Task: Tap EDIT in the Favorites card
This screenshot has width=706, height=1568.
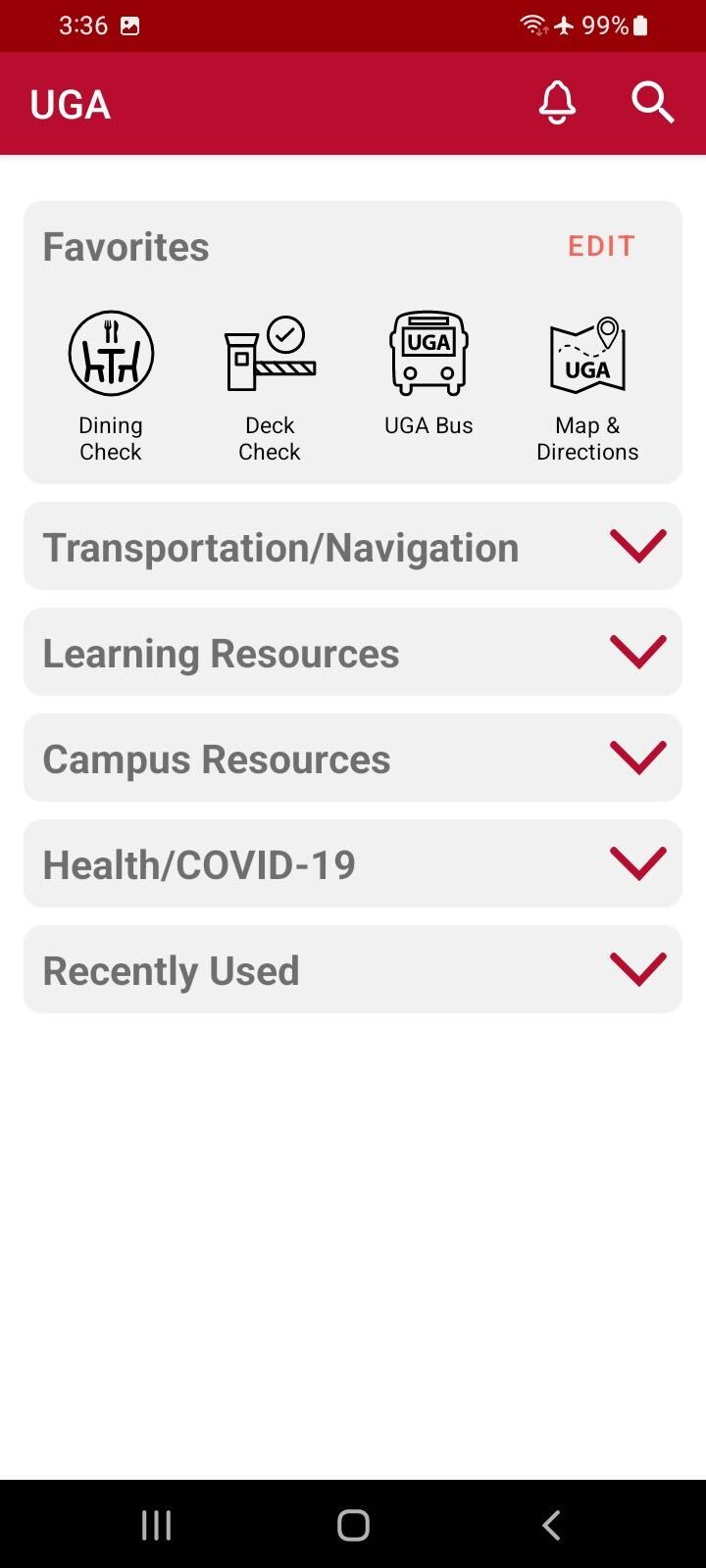Action: coord(601,246)
